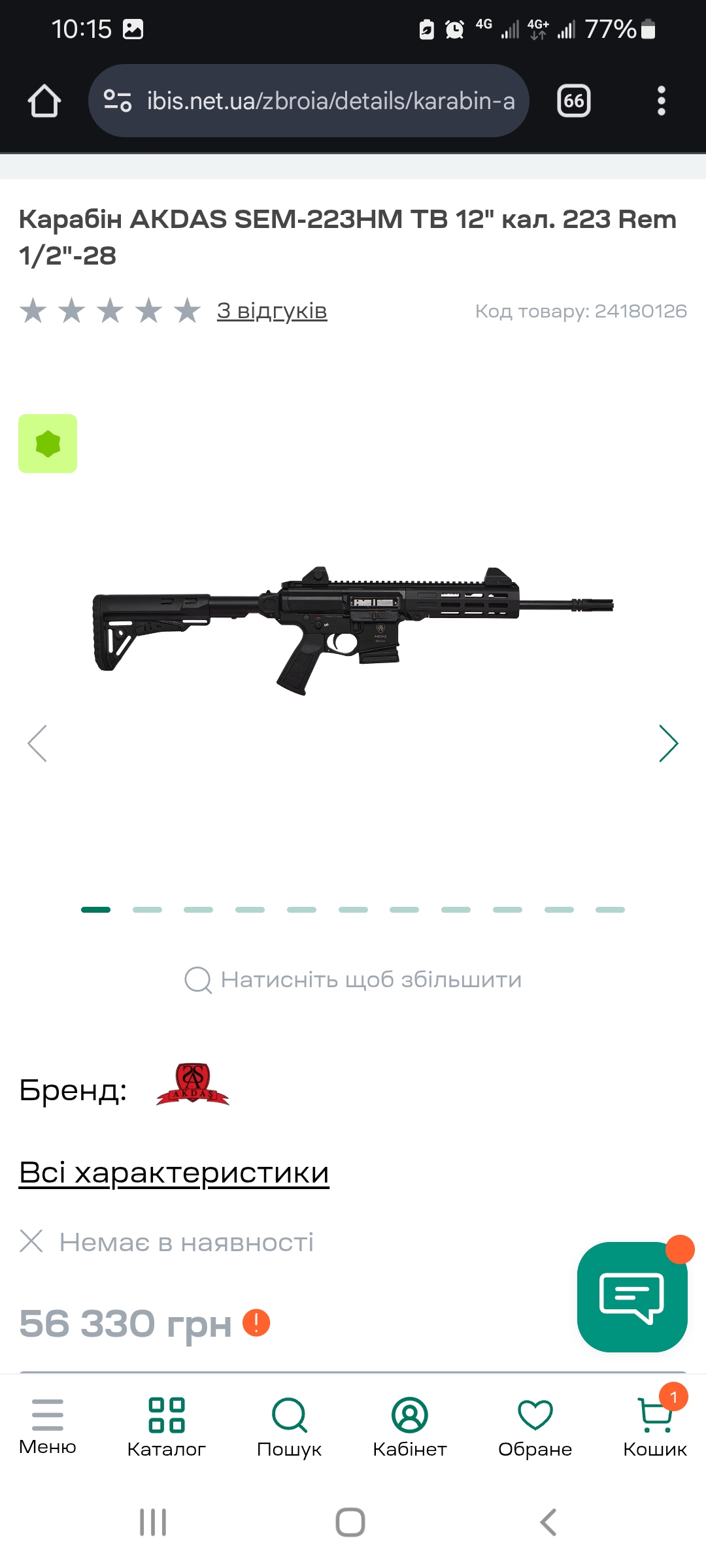
Task: Open the browser's three-dot overflow menu
Action: pyautogui.click(x=661, y=101)
